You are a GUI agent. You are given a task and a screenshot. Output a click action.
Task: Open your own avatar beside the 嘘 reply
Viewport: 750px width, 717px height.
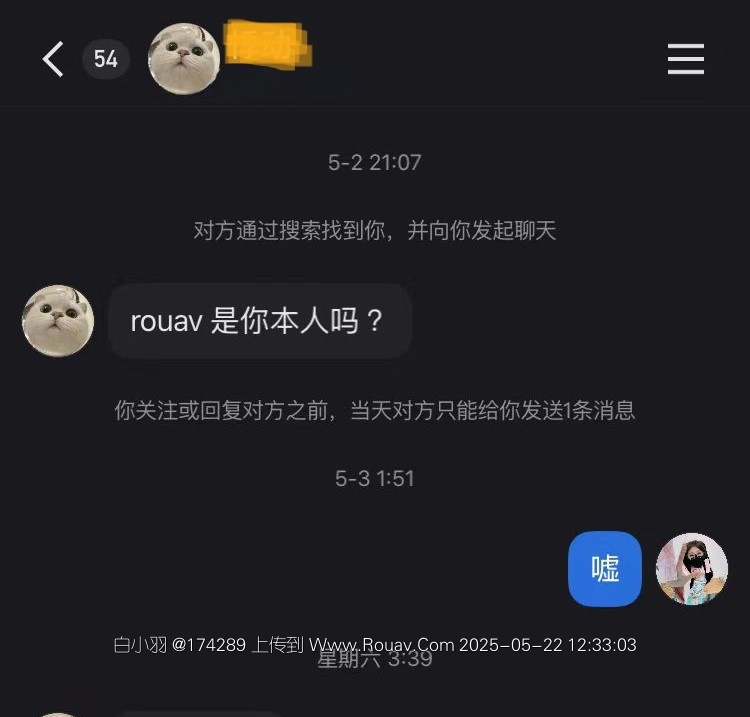click(x=692, y=568)
